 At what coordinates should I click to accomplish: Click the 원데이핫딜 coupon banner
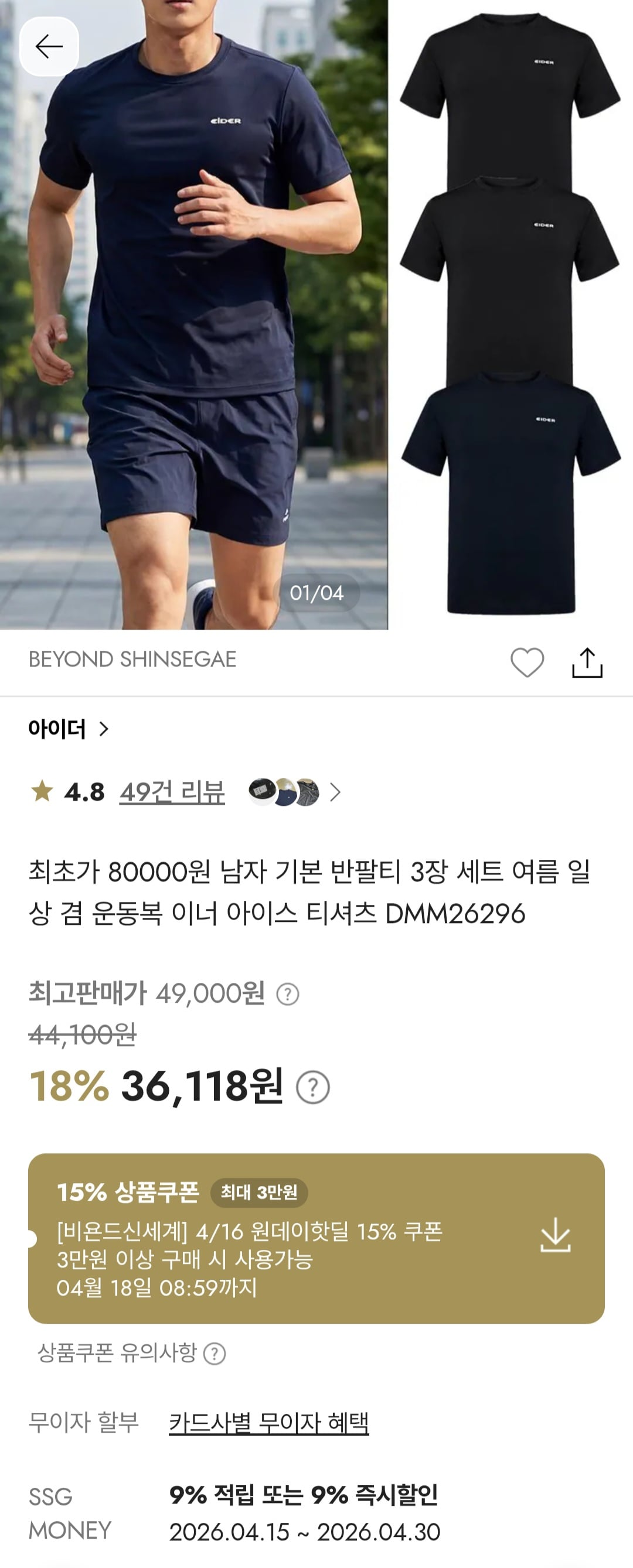274,1229
